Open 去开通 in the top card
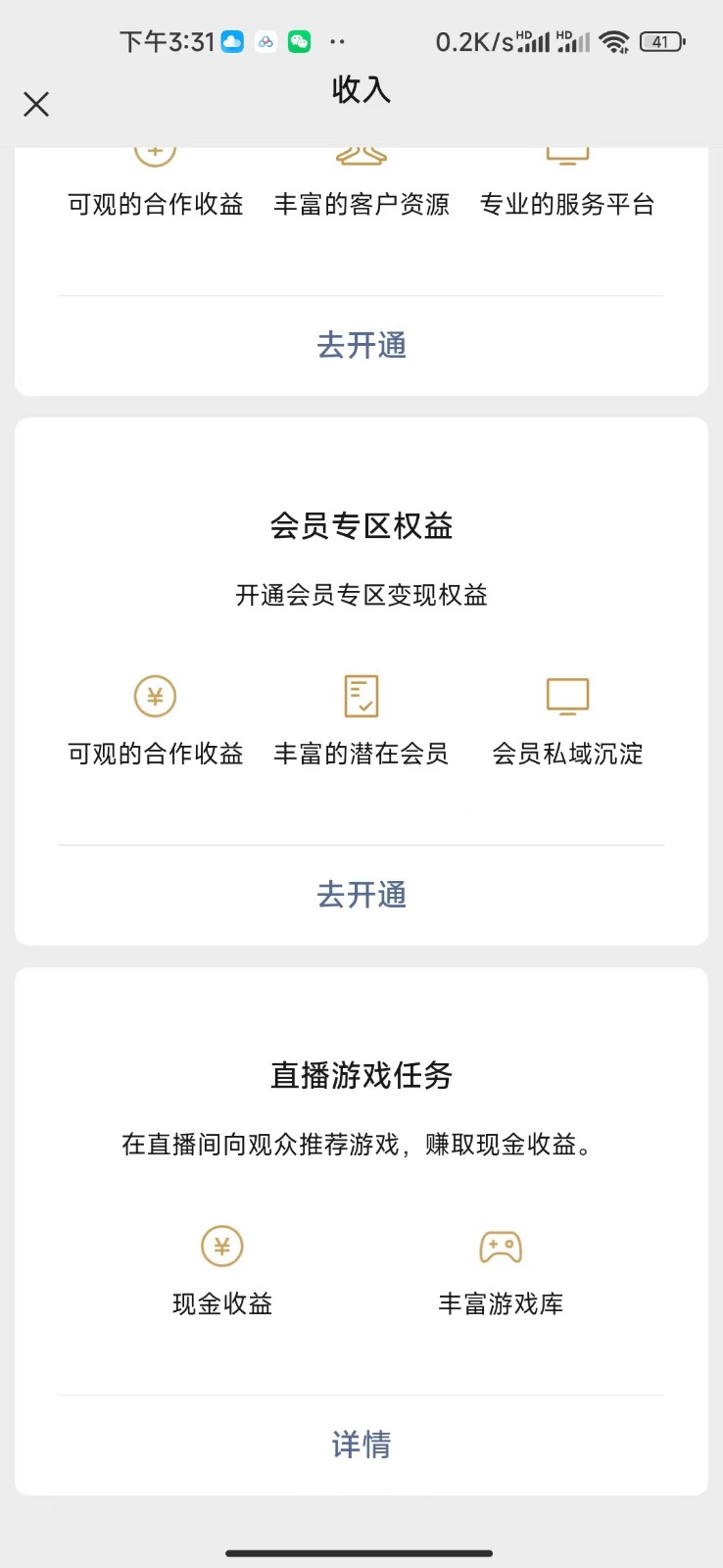 click(x=361, y=345)
